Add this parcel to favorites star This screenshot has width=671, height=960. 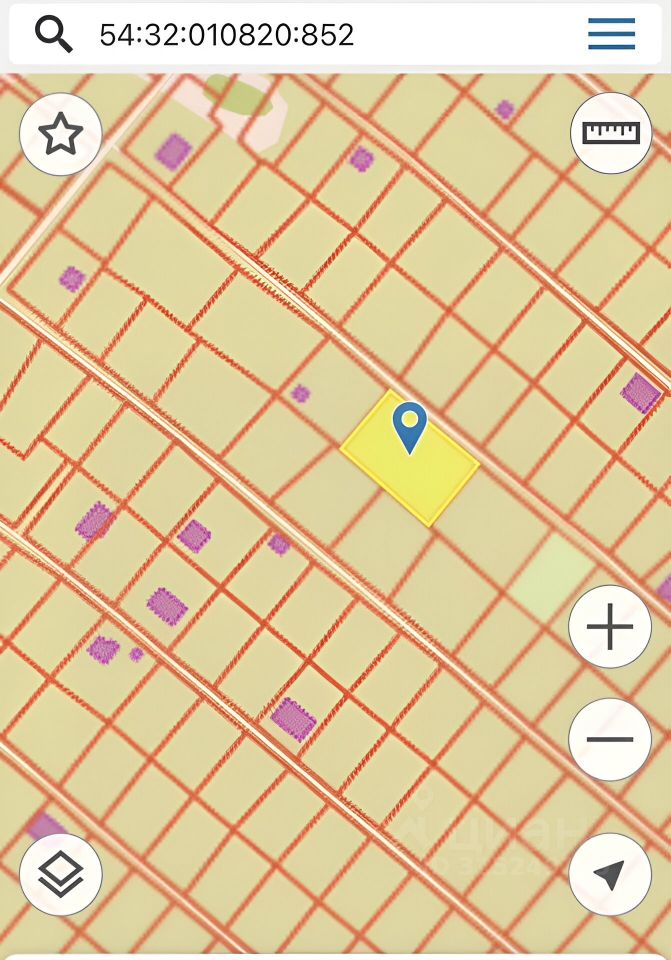point(60,134)
